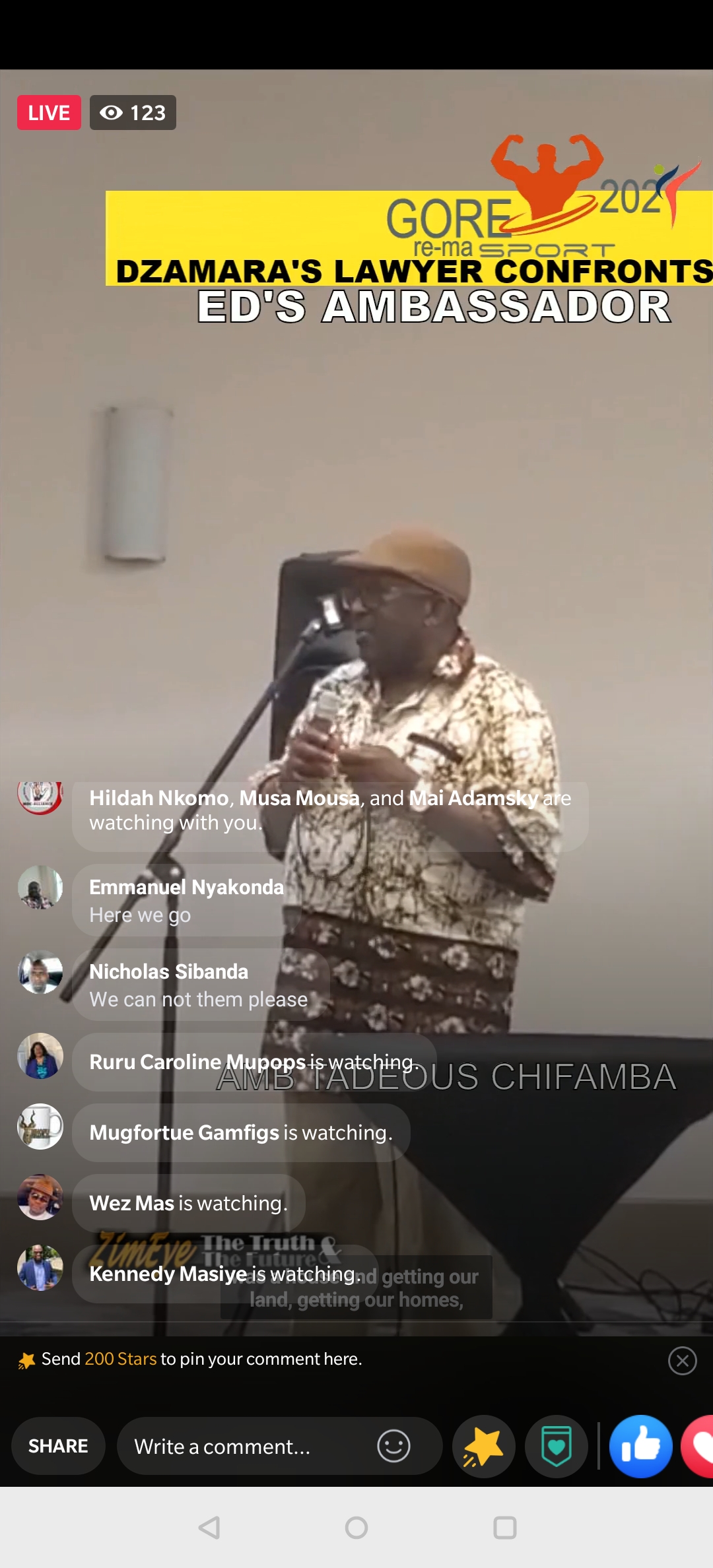Like the live video with thumbs up

click(x=640, y=1447)
